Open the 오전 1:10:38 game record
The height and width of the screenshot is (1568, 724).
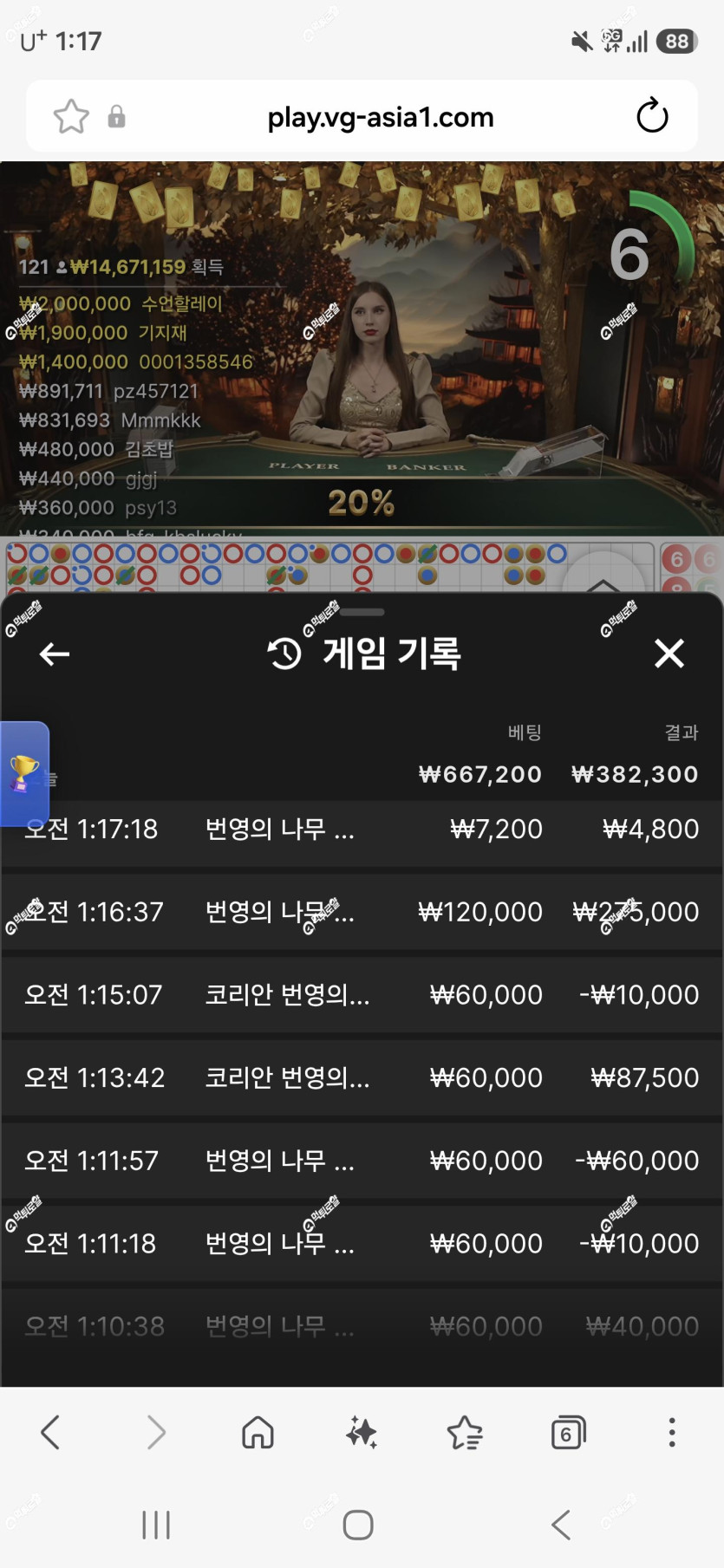pyautogui.click(x=362, y=1326)
